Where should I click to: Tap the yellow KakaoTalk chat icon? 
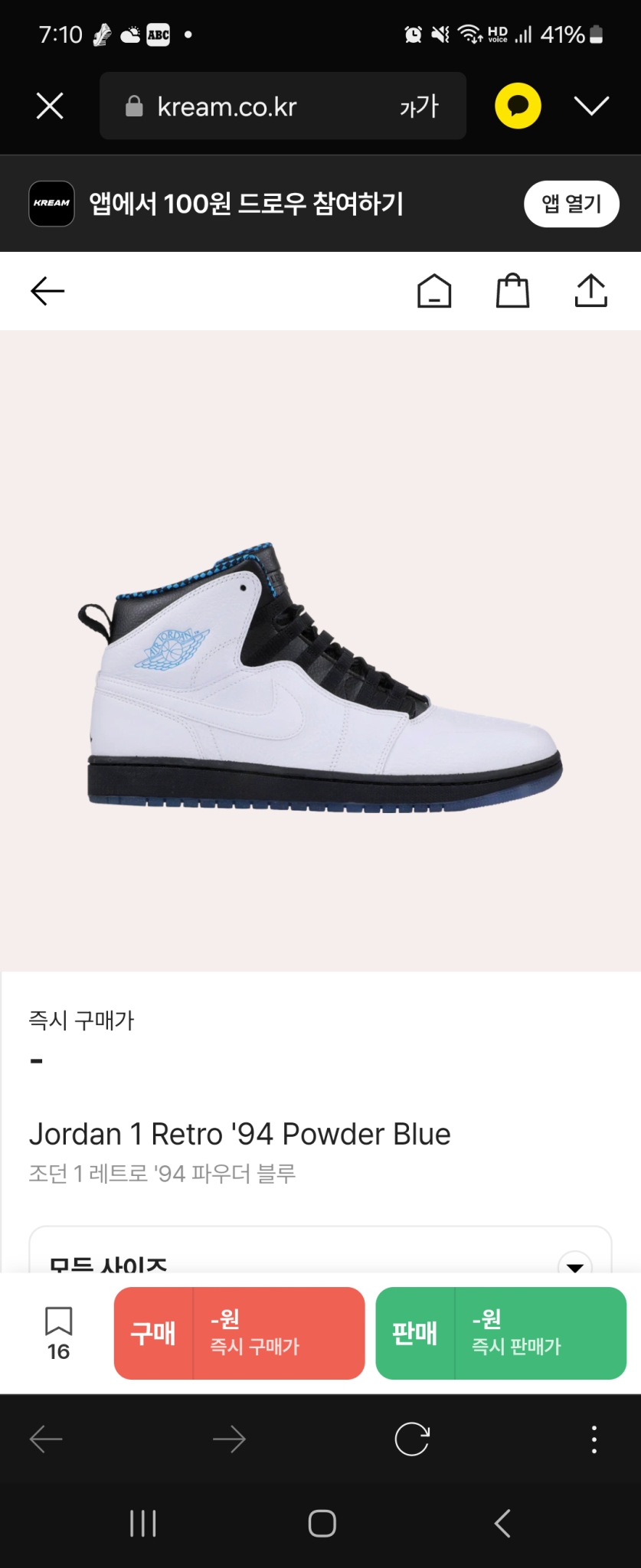[x=518, y=106]
